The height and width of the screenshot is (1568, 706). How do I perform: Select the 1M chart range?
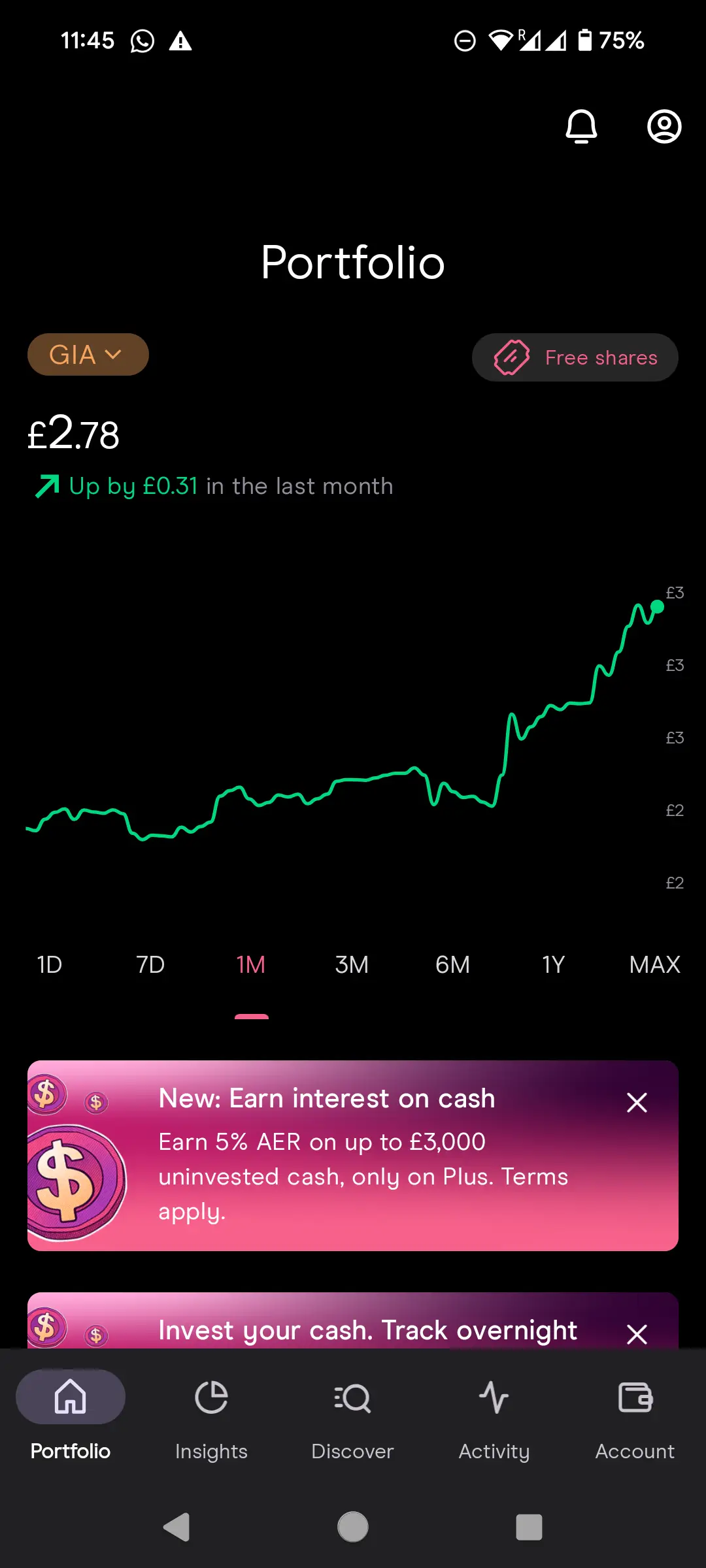coord(251,964)
